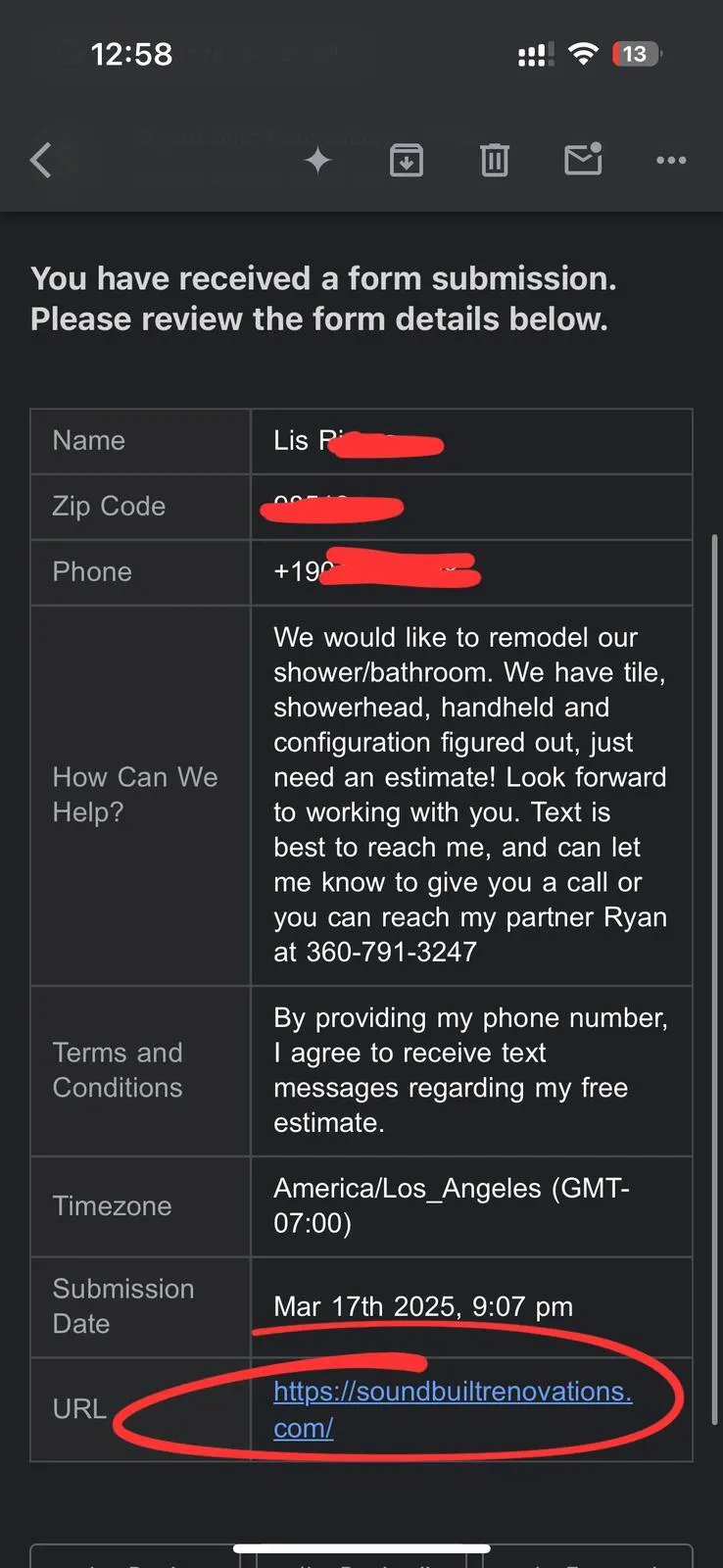The image size is (723, 1568).
Task: Go back to the inbox
Action: click(41, 160)
